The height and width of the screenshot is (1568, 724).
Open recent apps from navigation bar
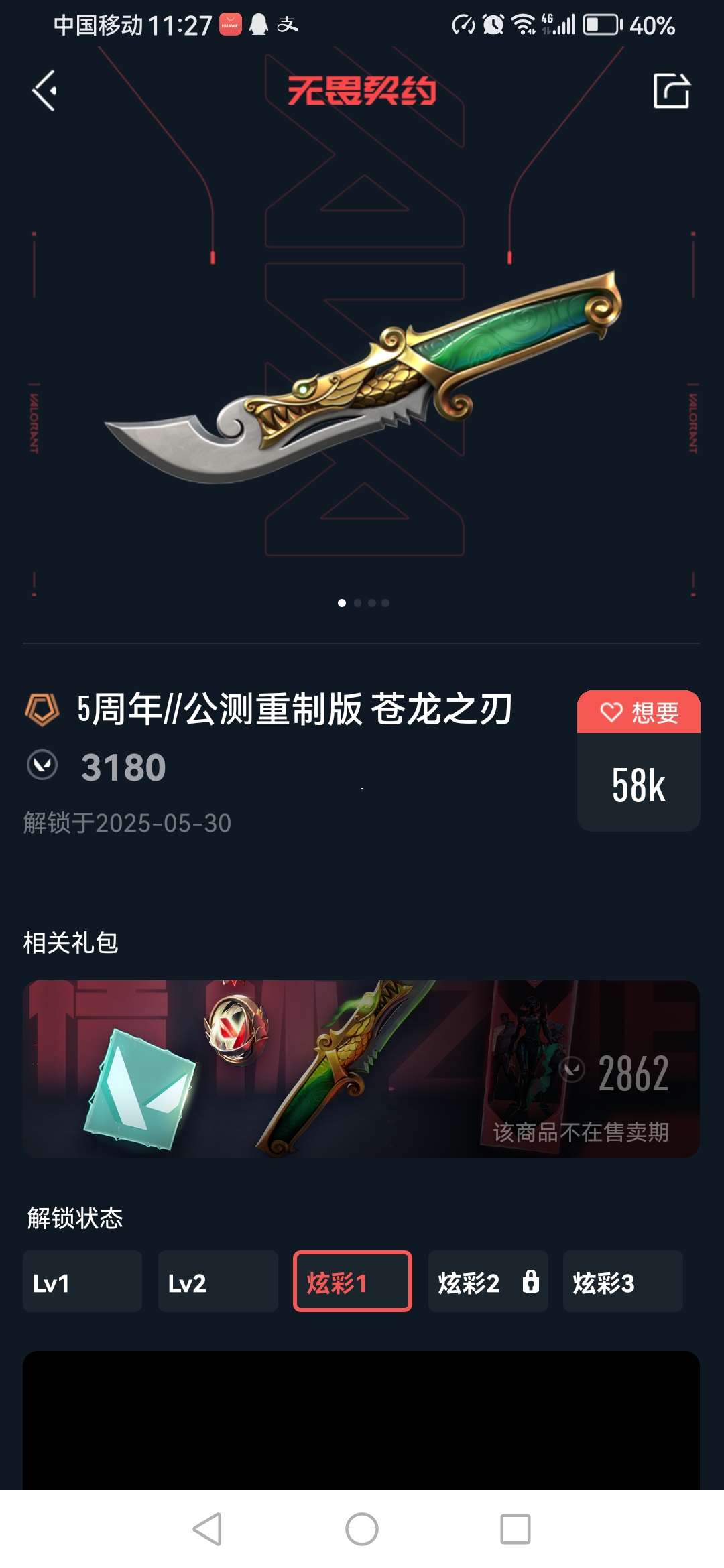[515, 1529]
